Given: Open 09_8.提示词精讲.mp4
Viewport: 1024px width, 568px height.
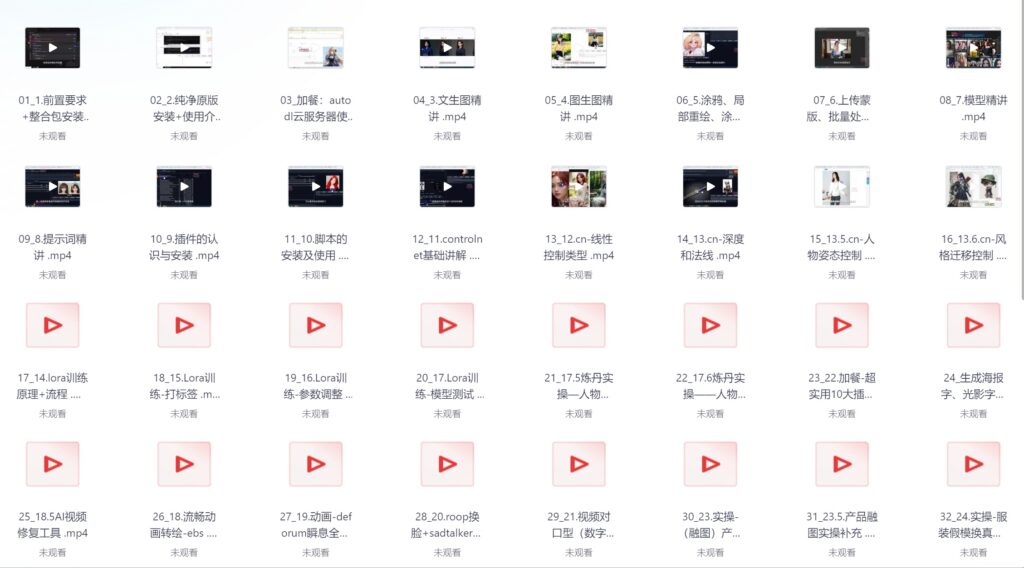Looking at the screenshot, I should coord(53,186).
